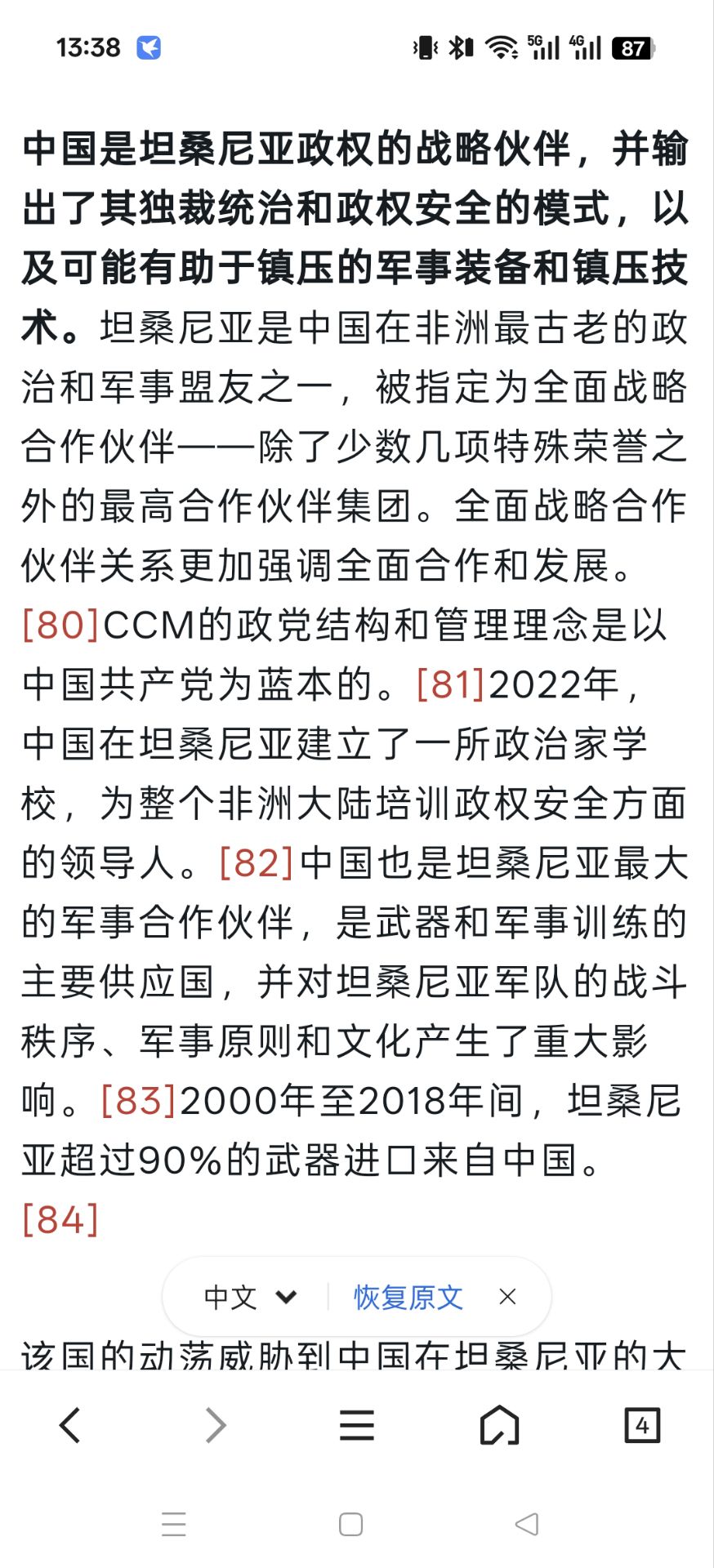
Task: Expand the 中文 language dropdown
Action: point(250,1297)
